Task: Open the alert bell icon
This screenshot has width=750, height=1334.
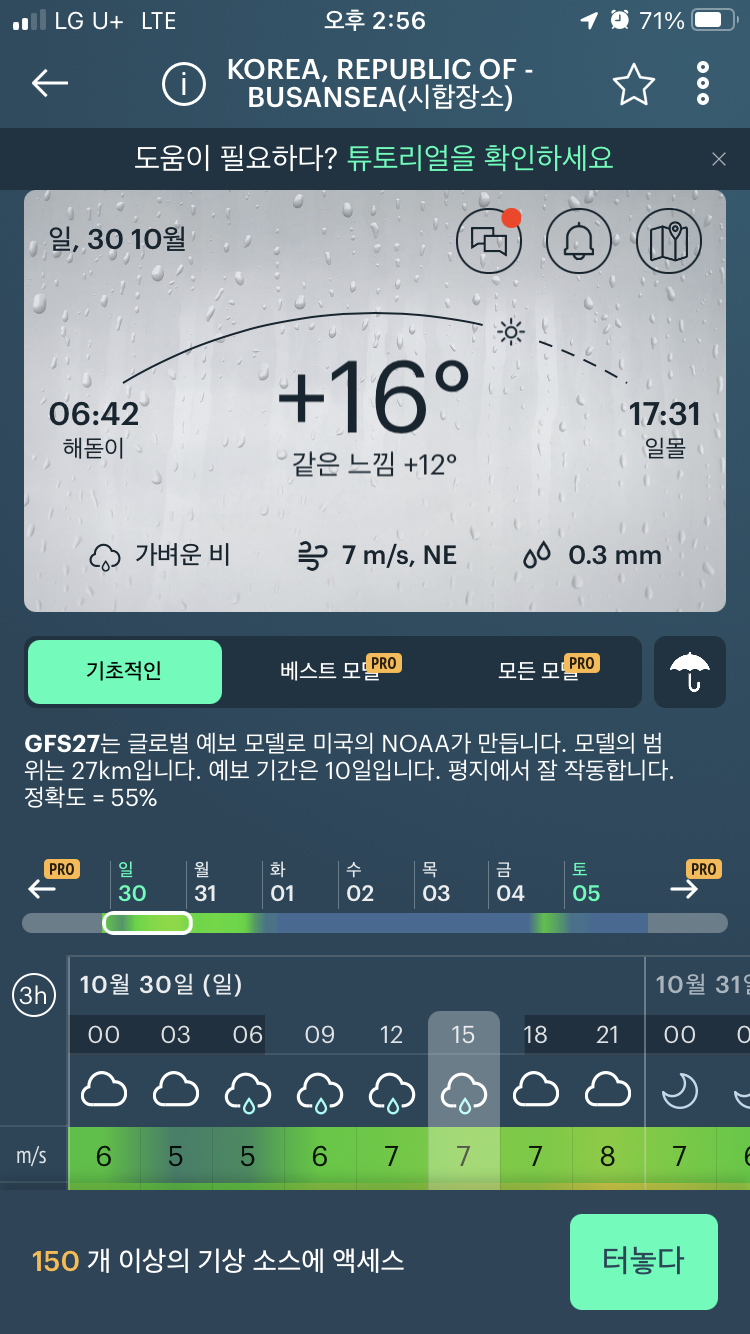Action: coord(578,241)
